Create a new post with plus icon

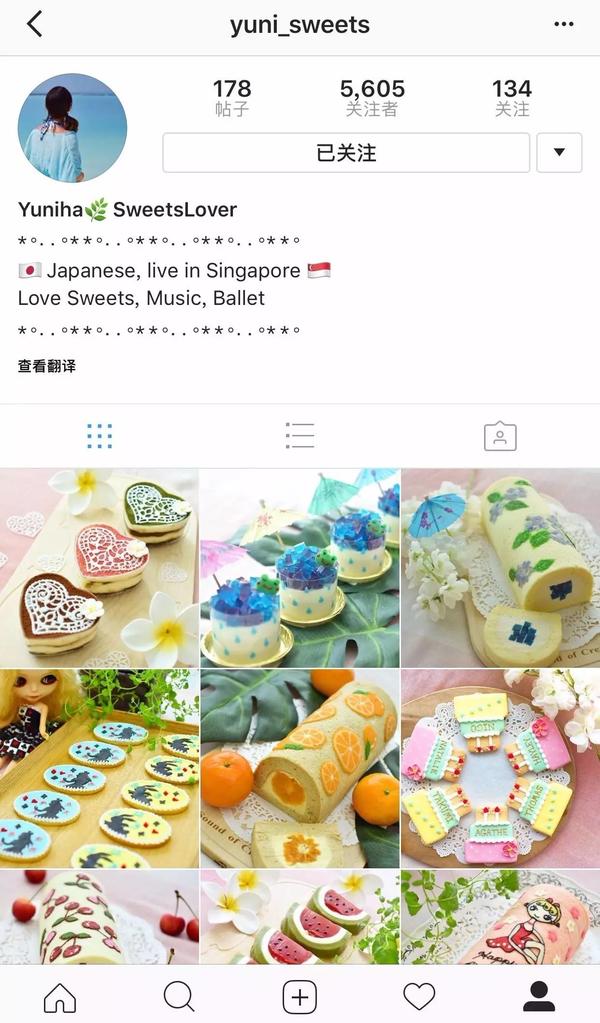[299, 996]
